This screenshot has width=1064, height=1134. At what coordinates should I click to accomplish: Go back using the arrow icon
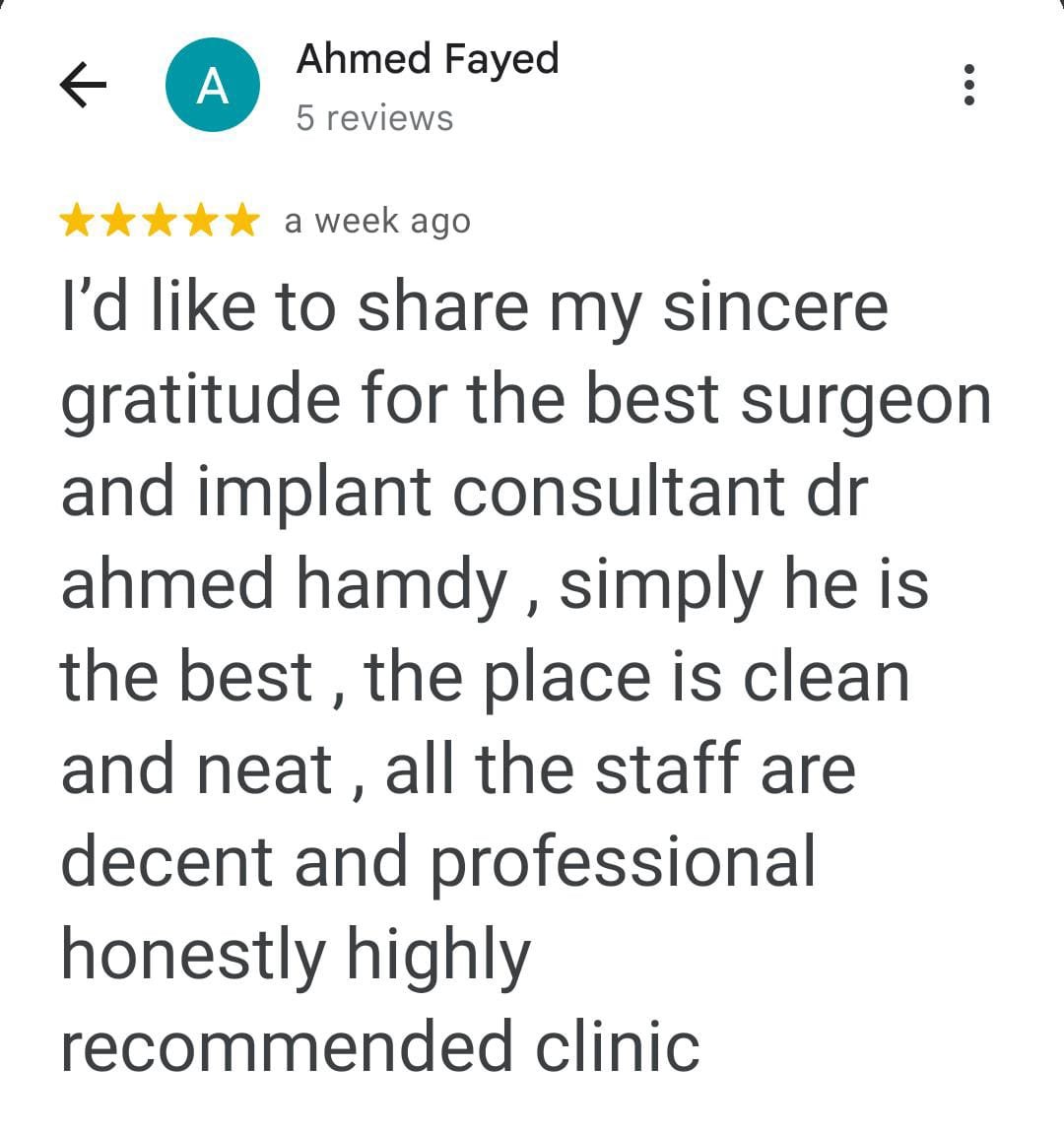point(83,85)
